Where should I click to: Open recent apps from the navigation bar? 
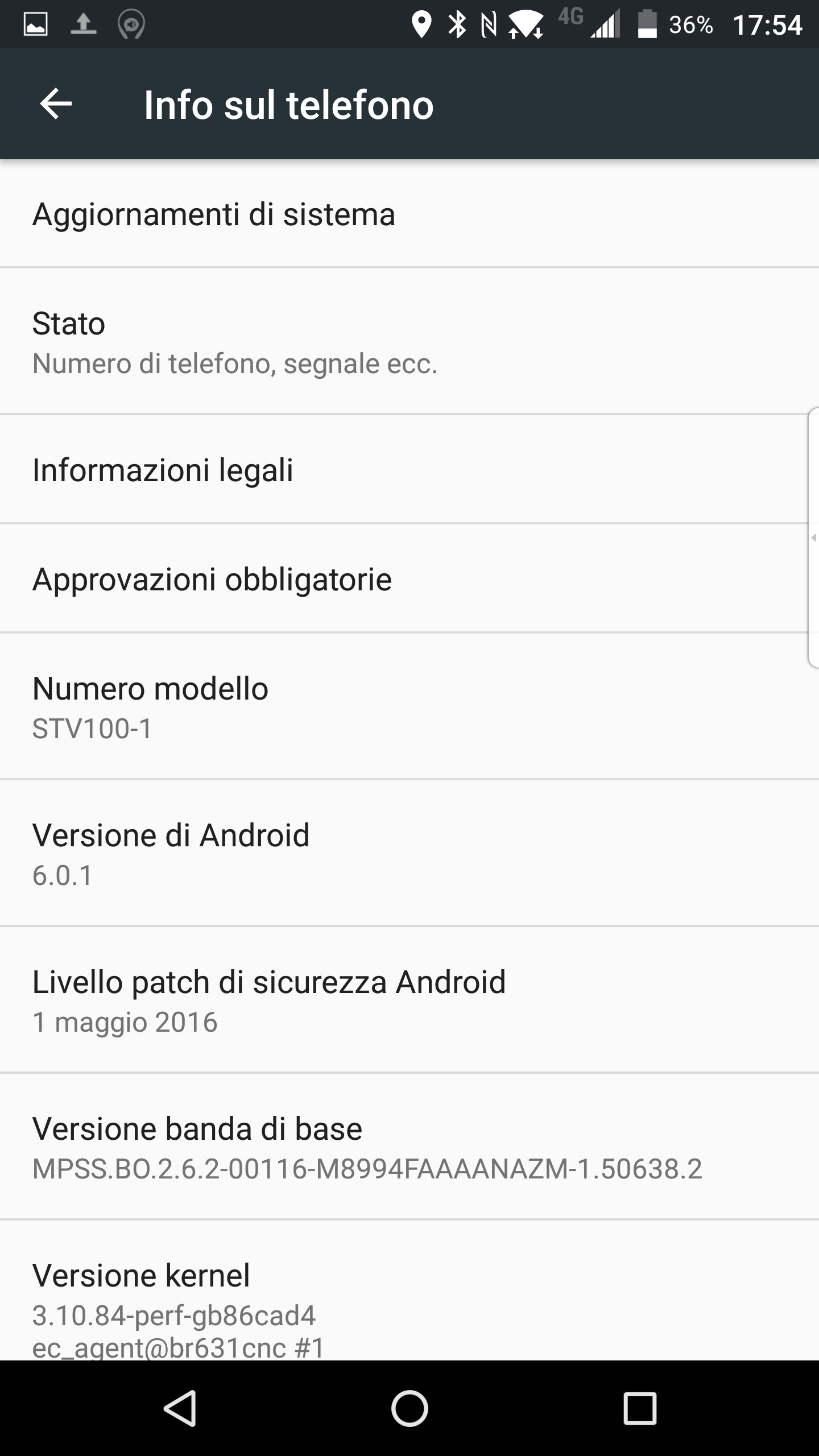(640, 1408)
